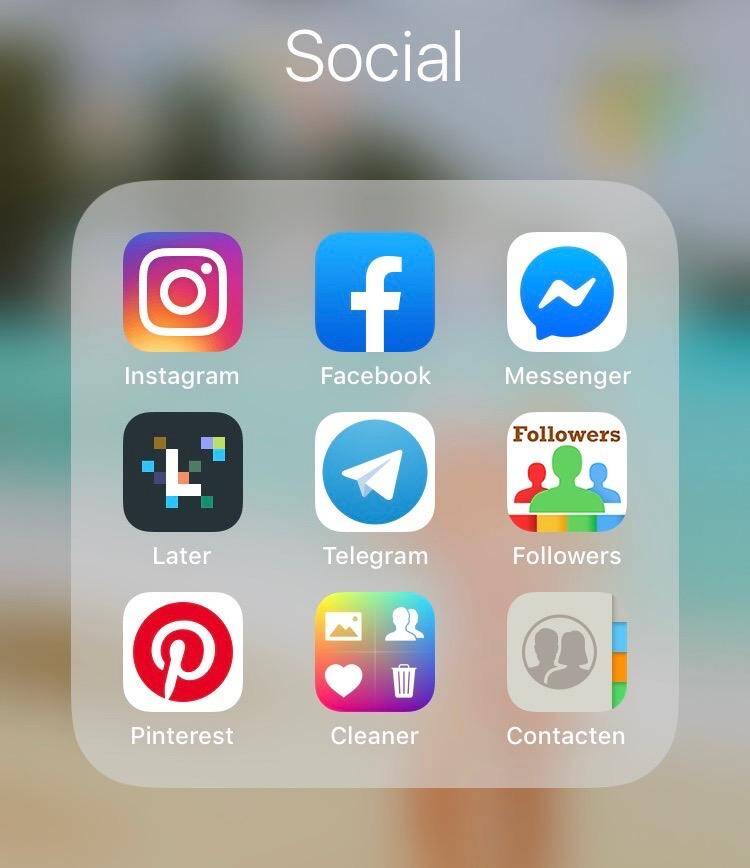The height and width of the screenshot is (868, 750).
Task: Launch Facebook from the Social folder
Action: [x=375, y=292]
